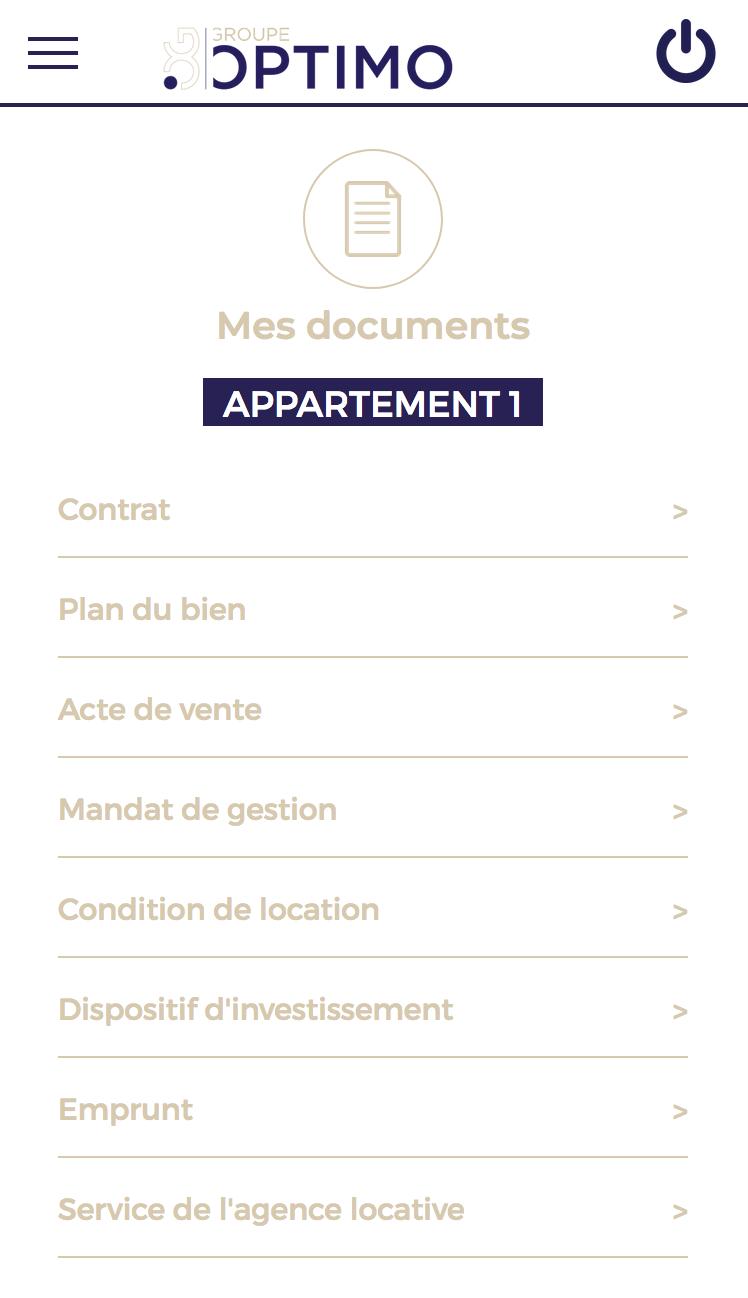Viewport: 748px width, 1298px height.
Task: Open the Contrat documents
Action: coord(372,511)
